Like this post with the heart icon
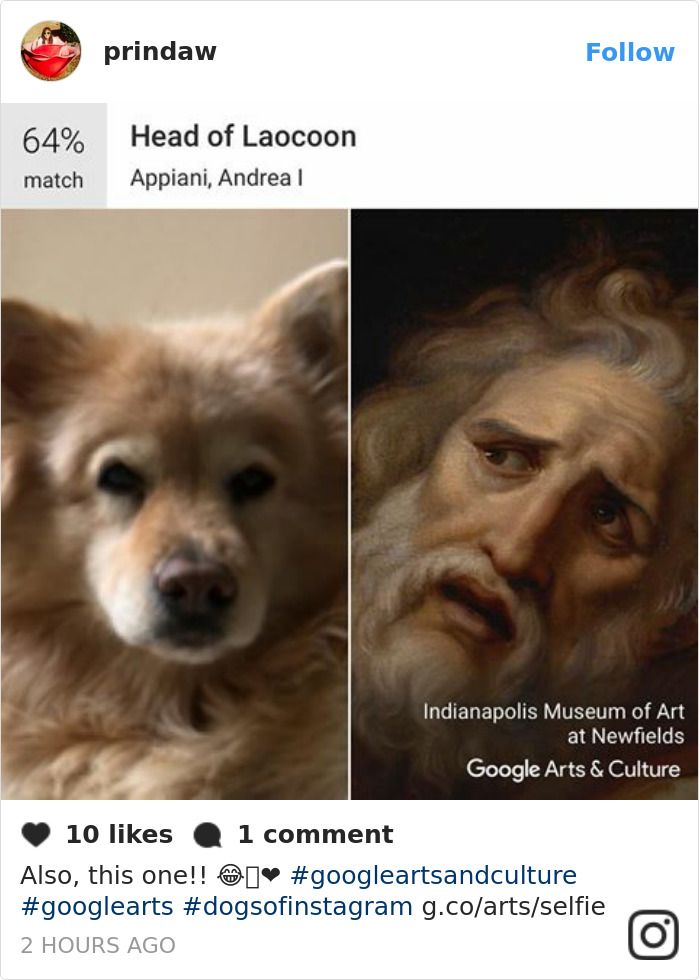This screenshot has height=980, width=700. click(x=36, y=834)
